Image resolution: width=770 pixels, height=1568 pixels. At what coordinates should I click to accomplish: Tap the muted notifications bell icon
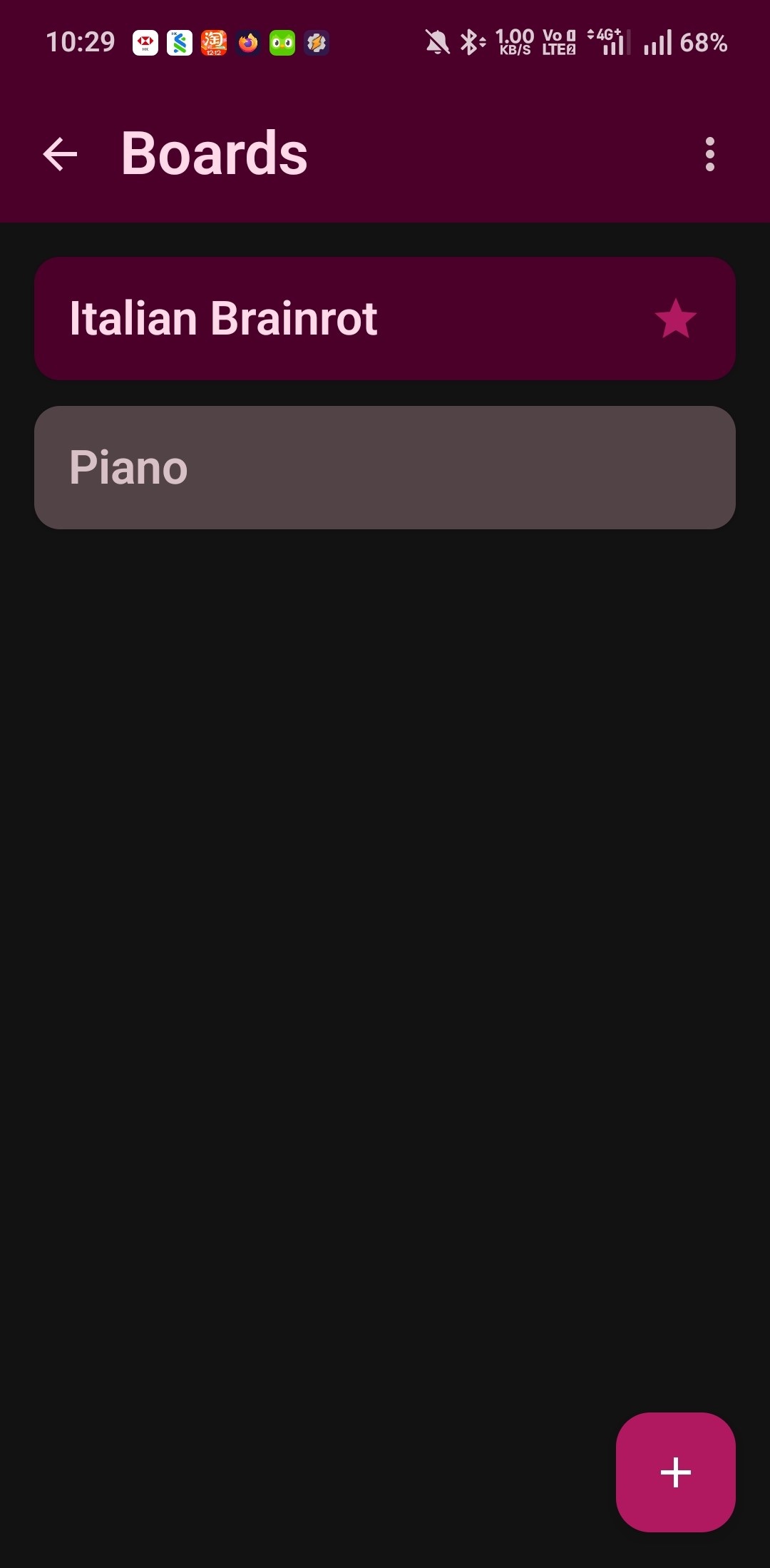coord(436,42)
